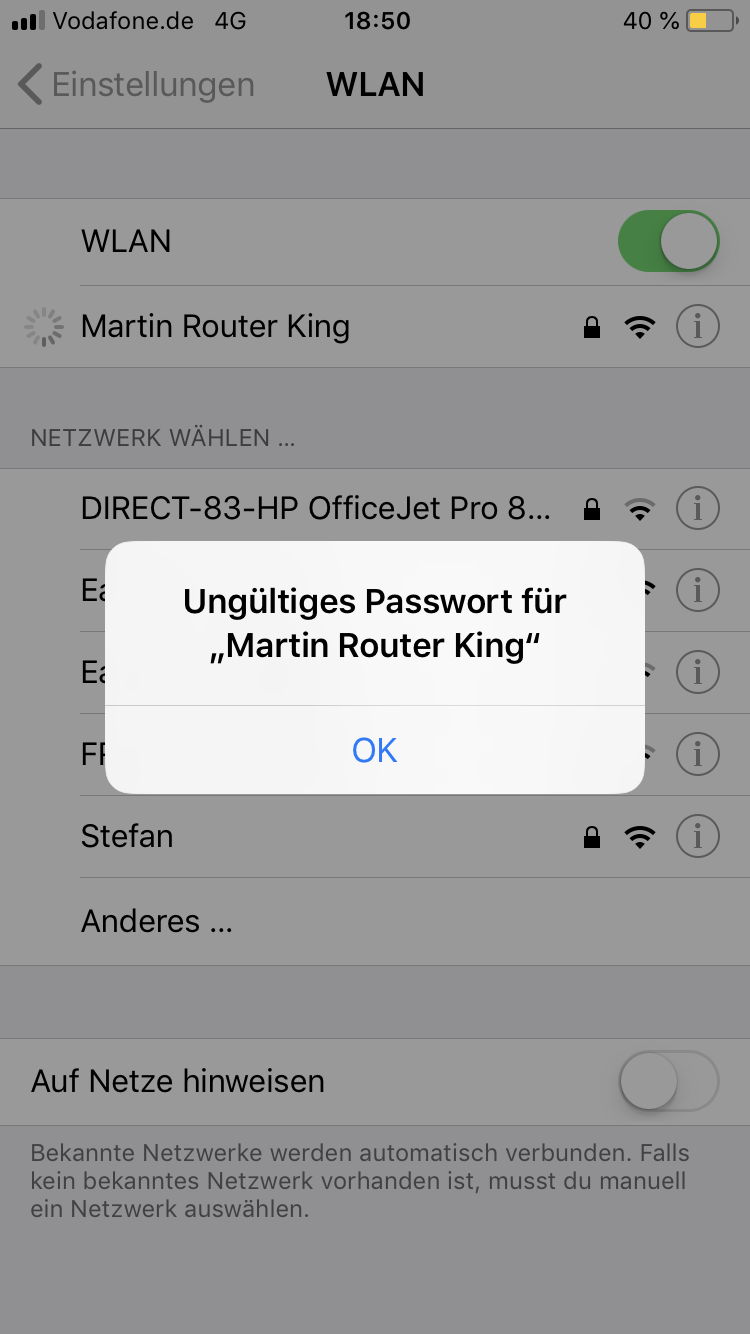Tap the Martin Router King network row

point(215,326)
